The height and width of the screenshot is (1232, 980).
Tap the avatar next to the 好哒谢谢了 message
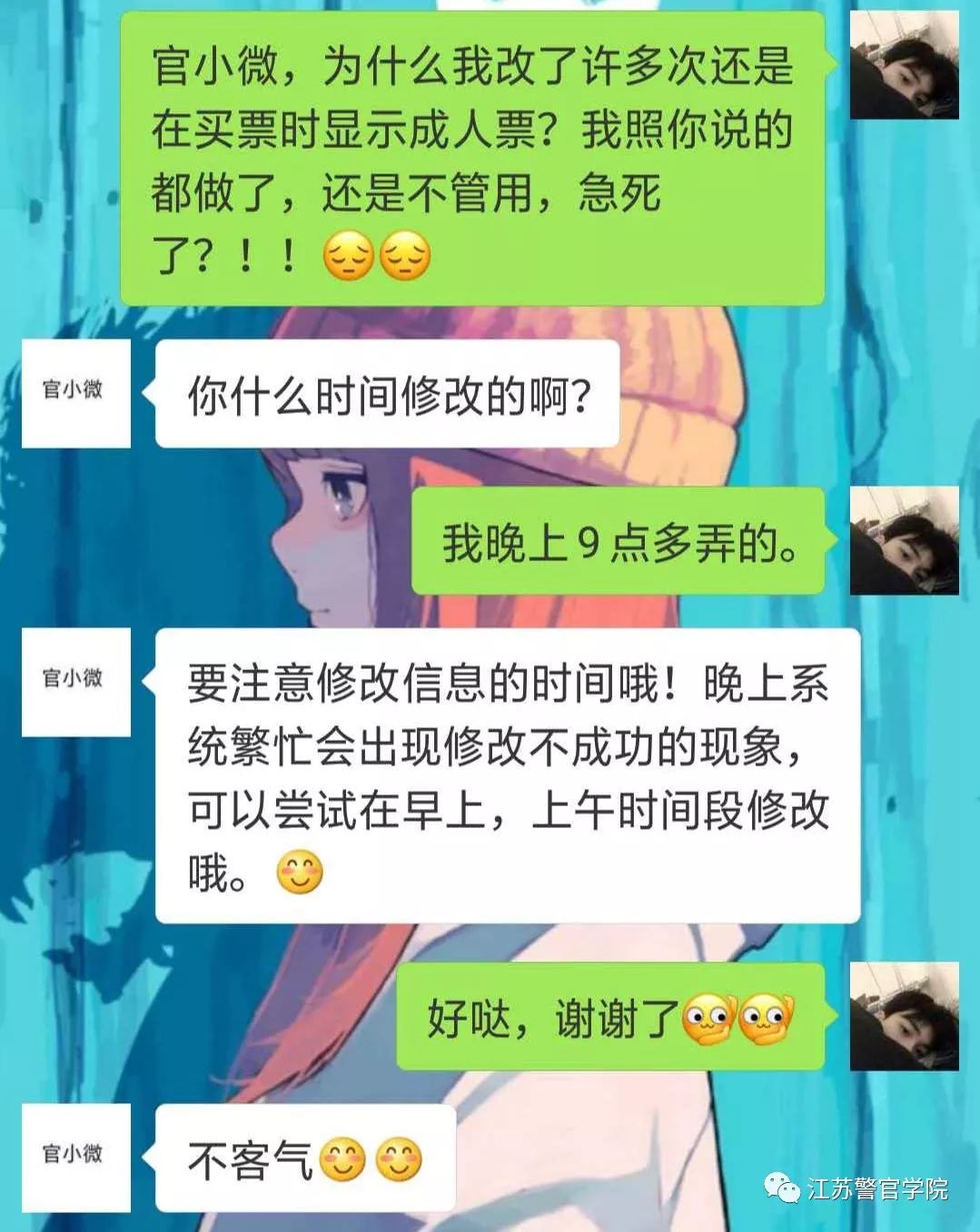[x=906, y=1017]
